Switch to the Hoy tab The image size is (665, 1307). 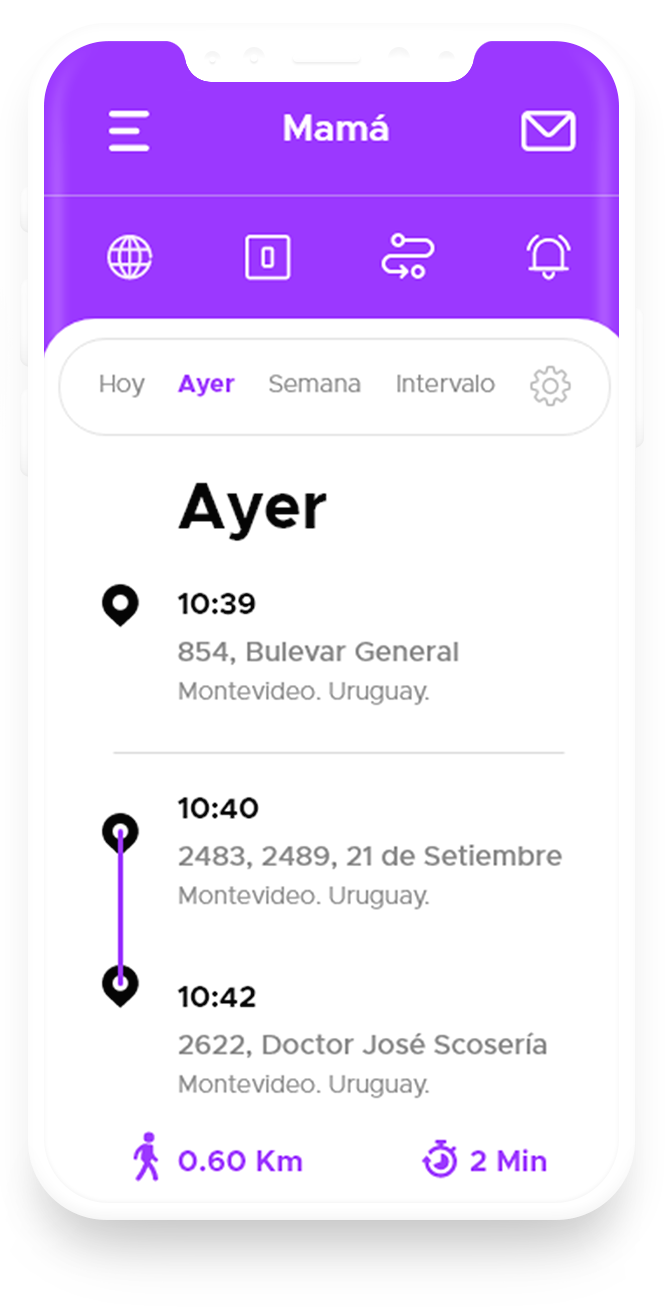pyautogui.click(x=121, y=385)
